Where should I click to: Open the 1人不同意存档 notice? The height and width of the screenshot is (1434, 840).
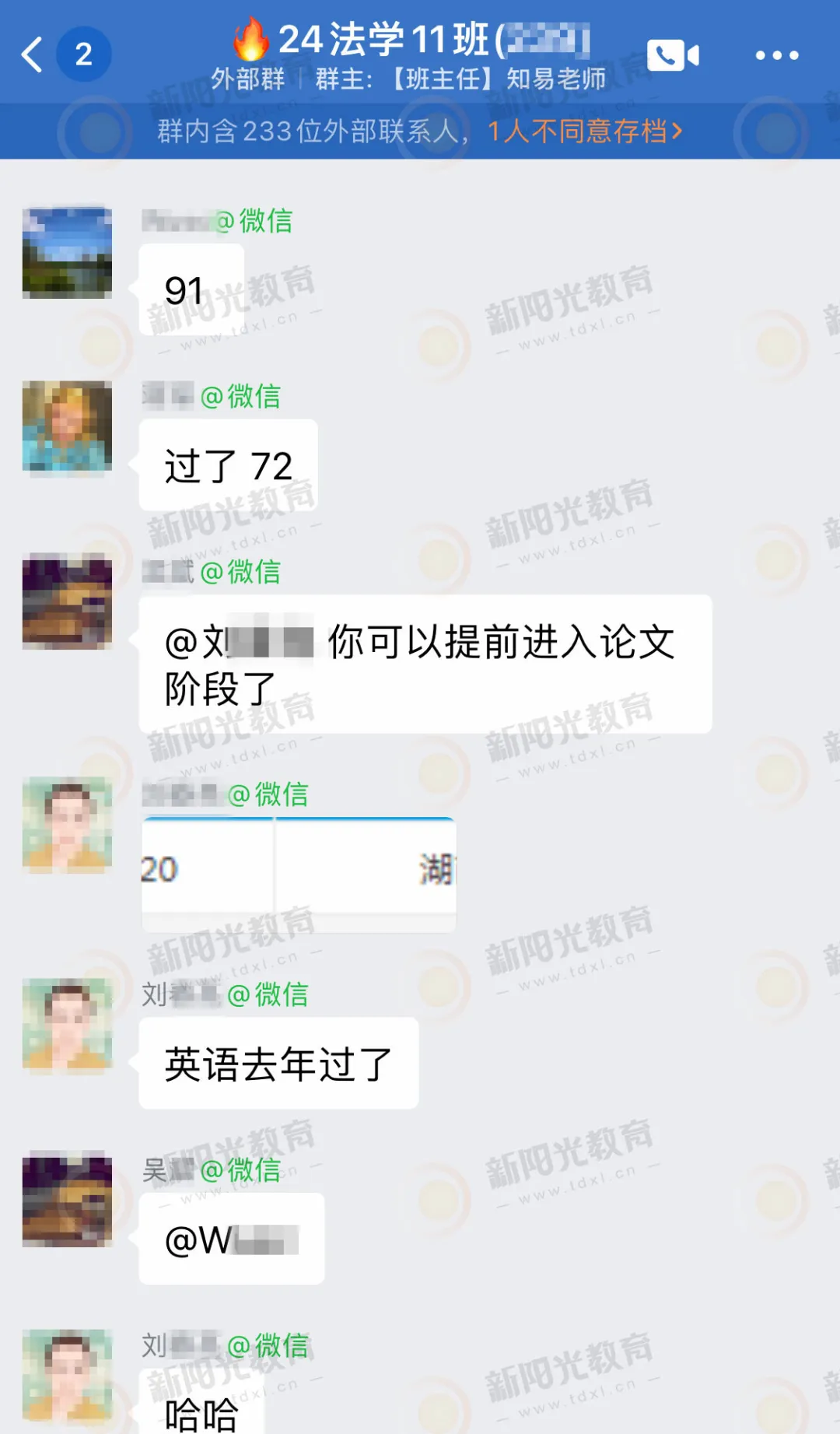[x=585, y=131]
